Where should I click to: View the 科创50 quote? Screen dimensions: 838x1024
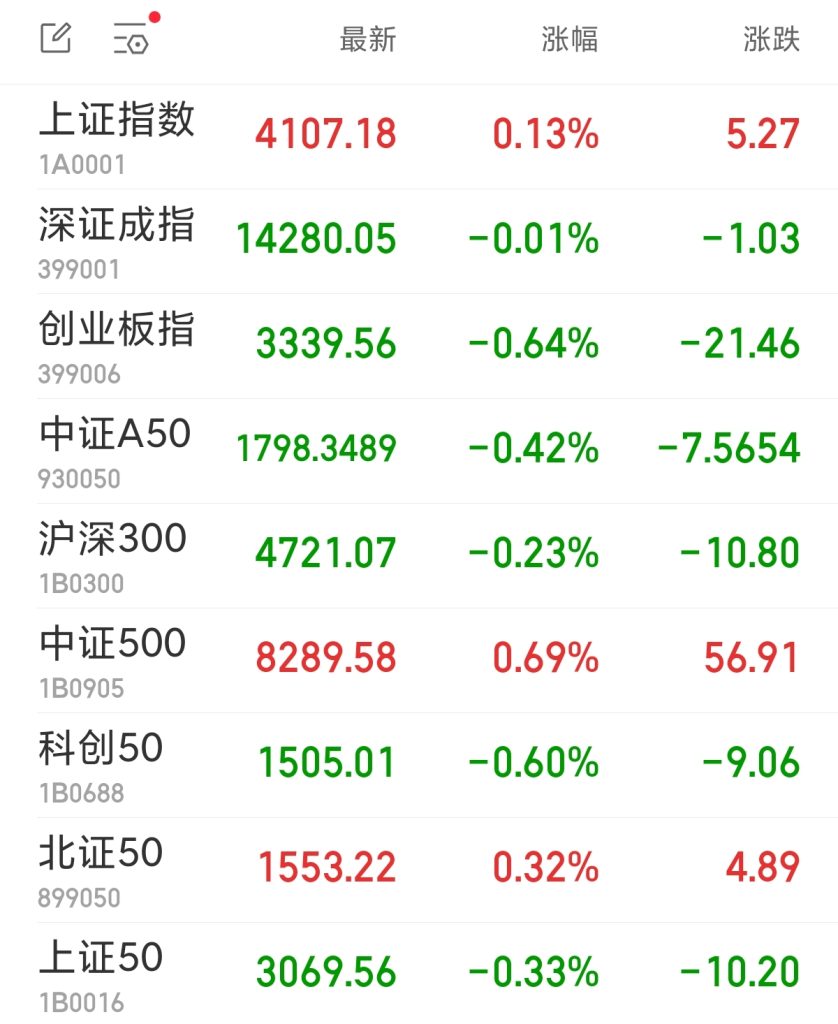pos(101,765)
